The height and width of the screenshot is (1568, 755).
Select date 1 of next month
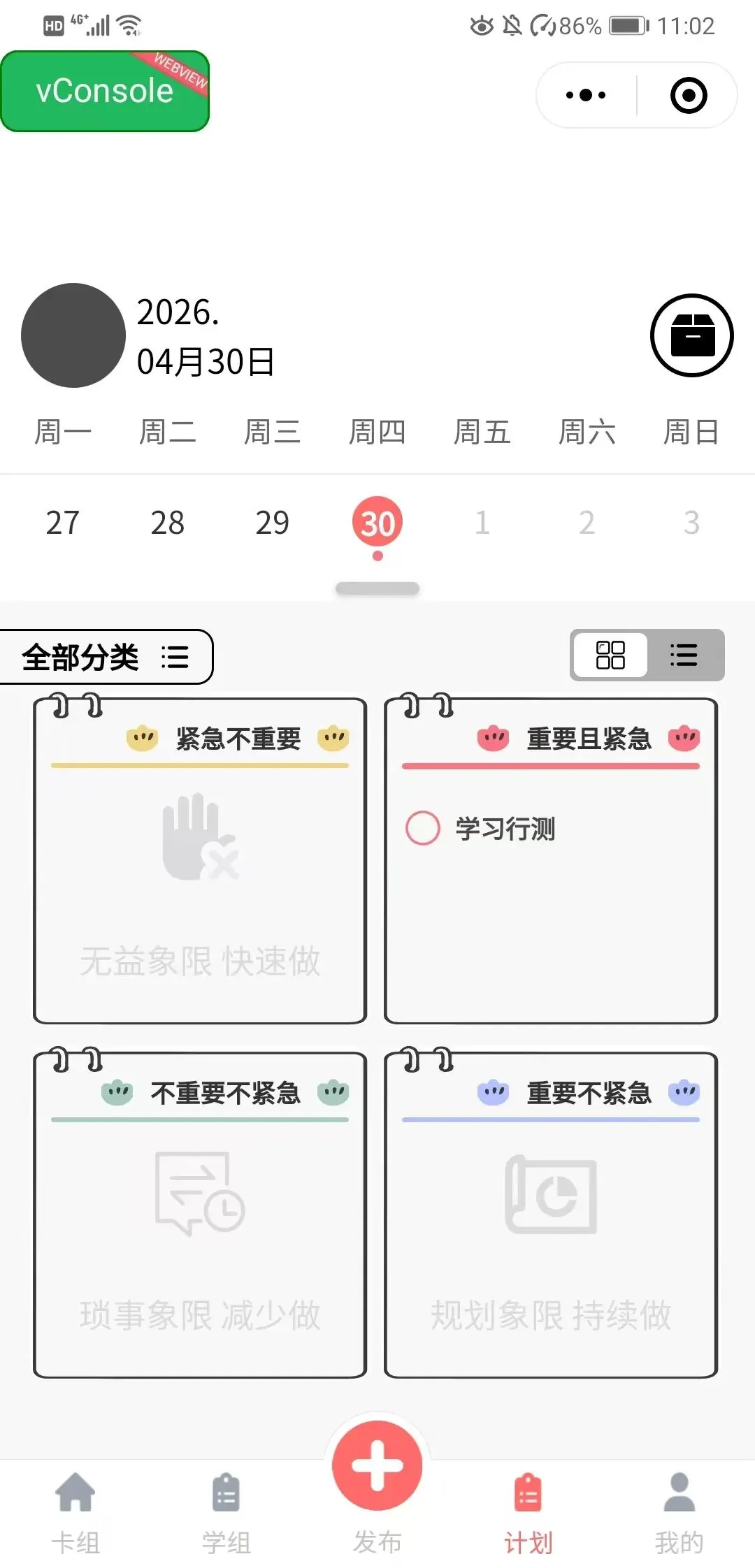point(482,523)
